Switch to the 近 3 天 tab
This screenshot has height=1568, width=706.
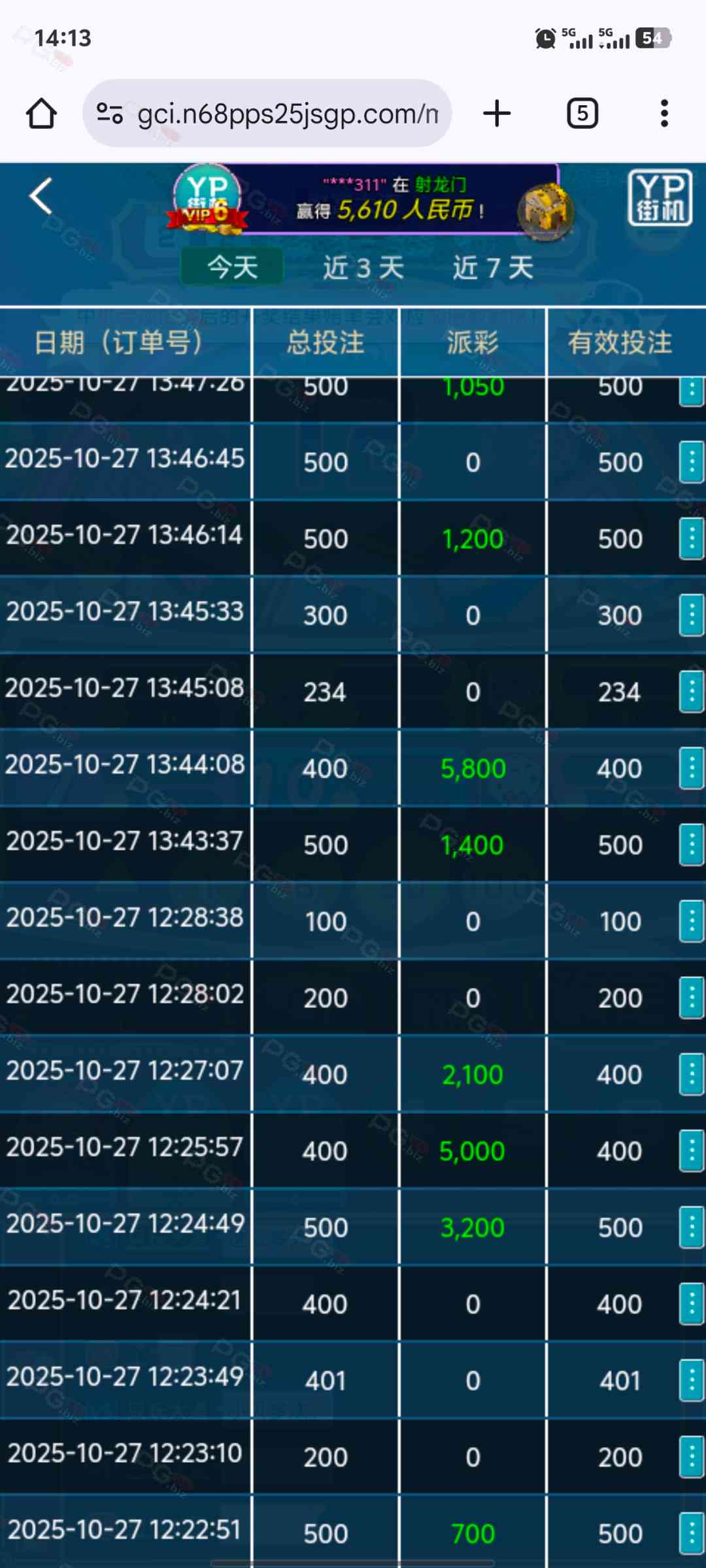363,267
